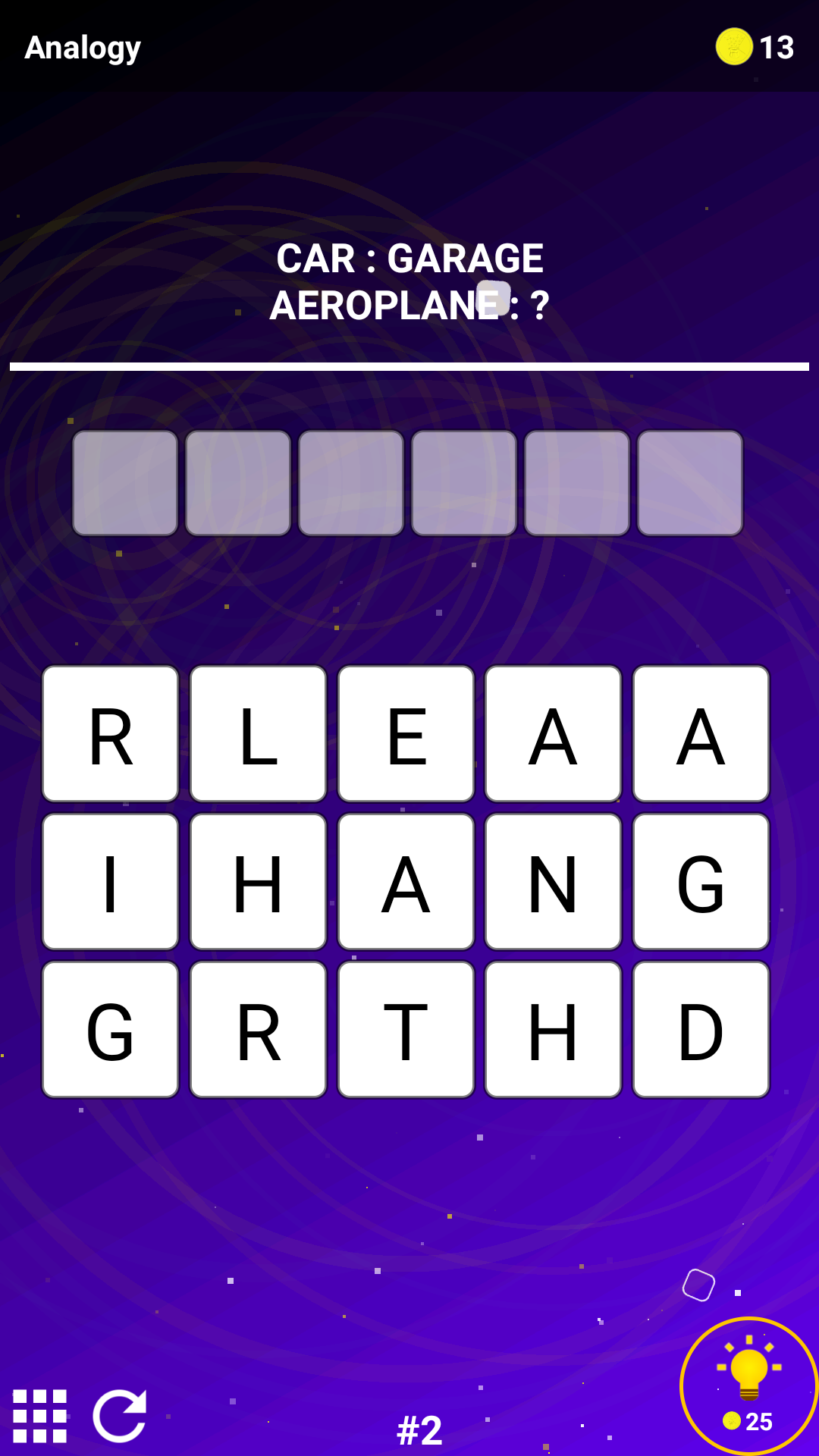Select the letter L tile

[258, 733]
